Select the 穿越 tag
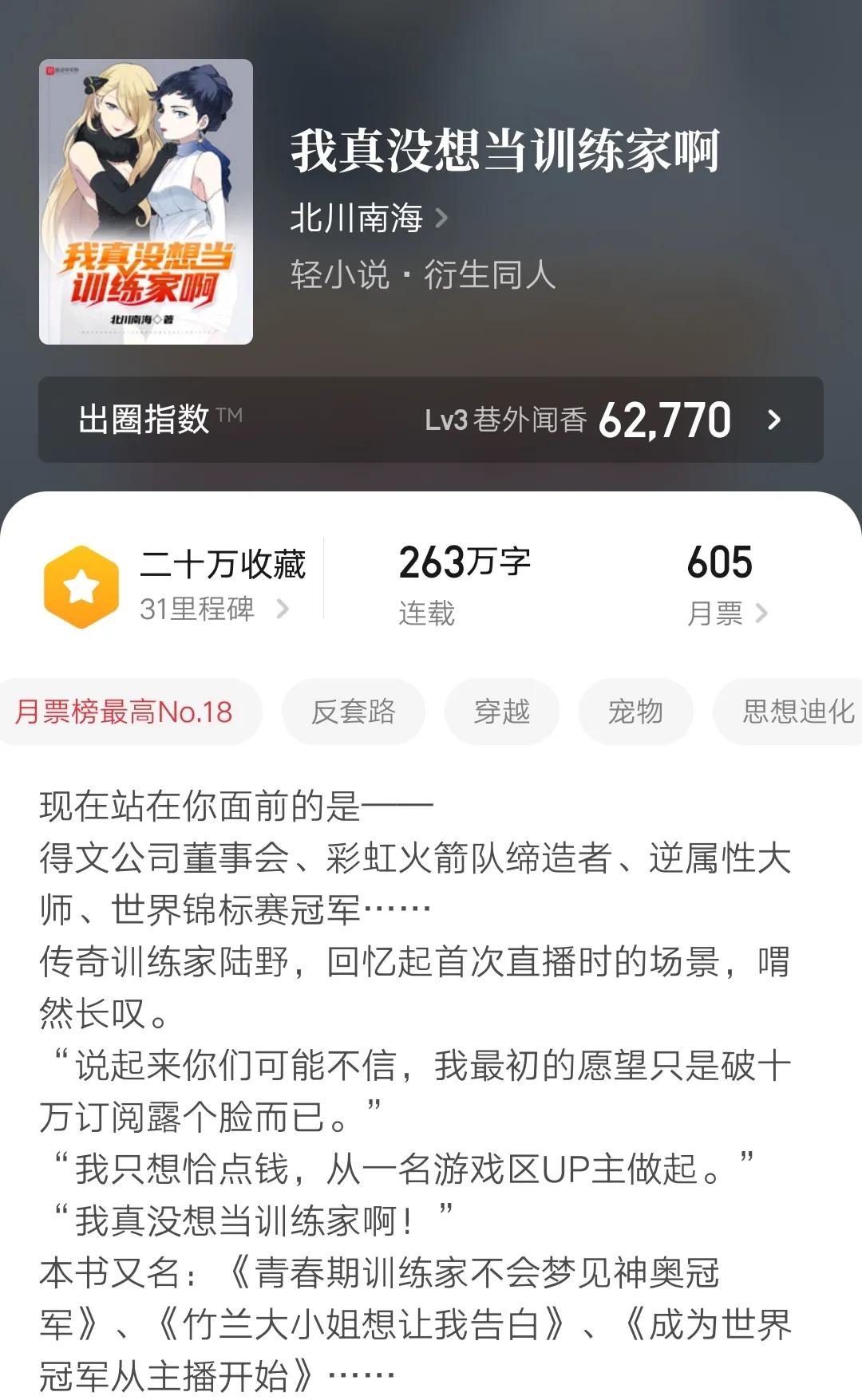Viewport: 862px width, 1400px height. click(501, 712)
